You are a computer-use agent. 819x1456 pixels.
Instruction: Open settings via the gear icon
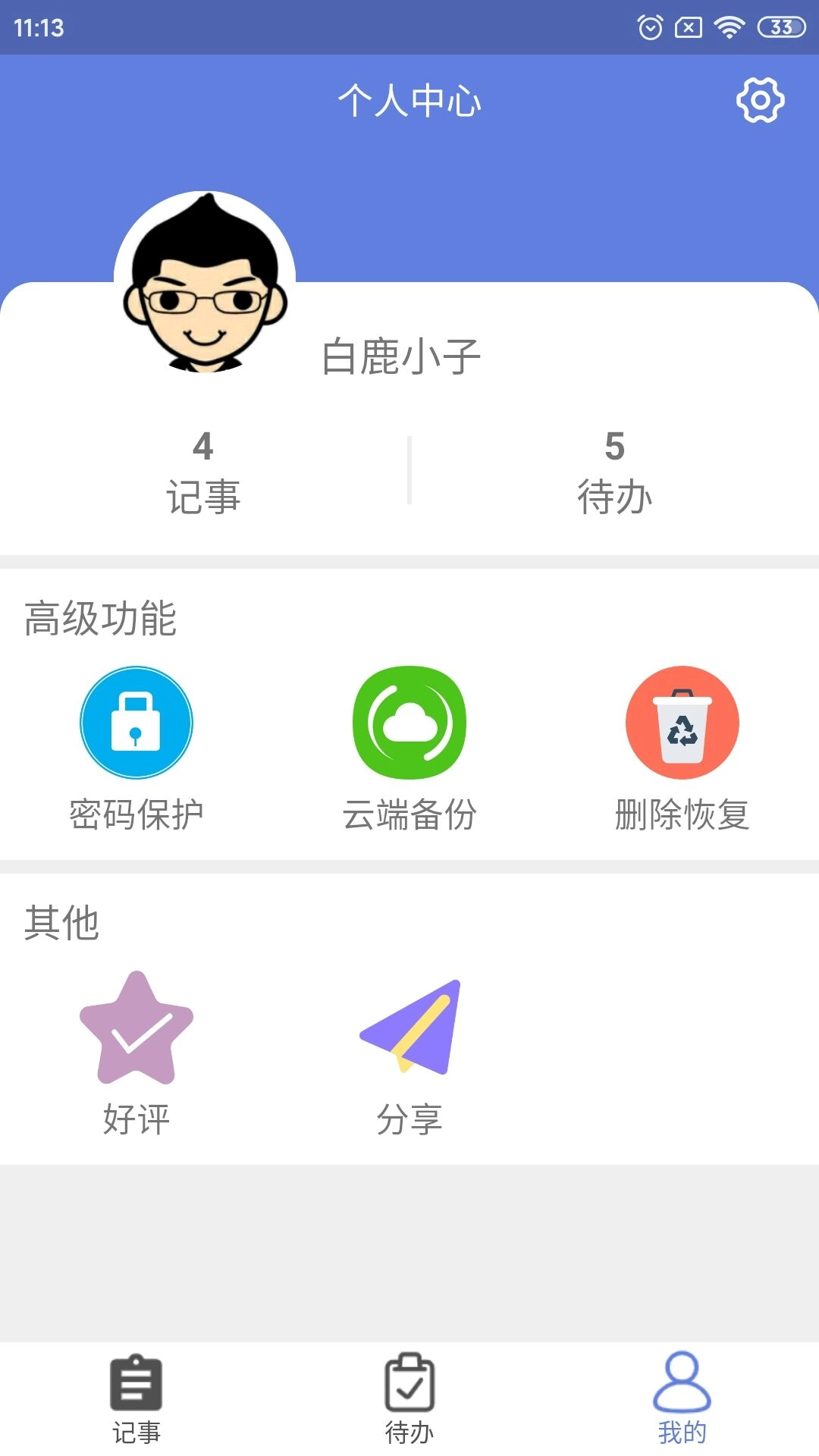tap(760, 100)
